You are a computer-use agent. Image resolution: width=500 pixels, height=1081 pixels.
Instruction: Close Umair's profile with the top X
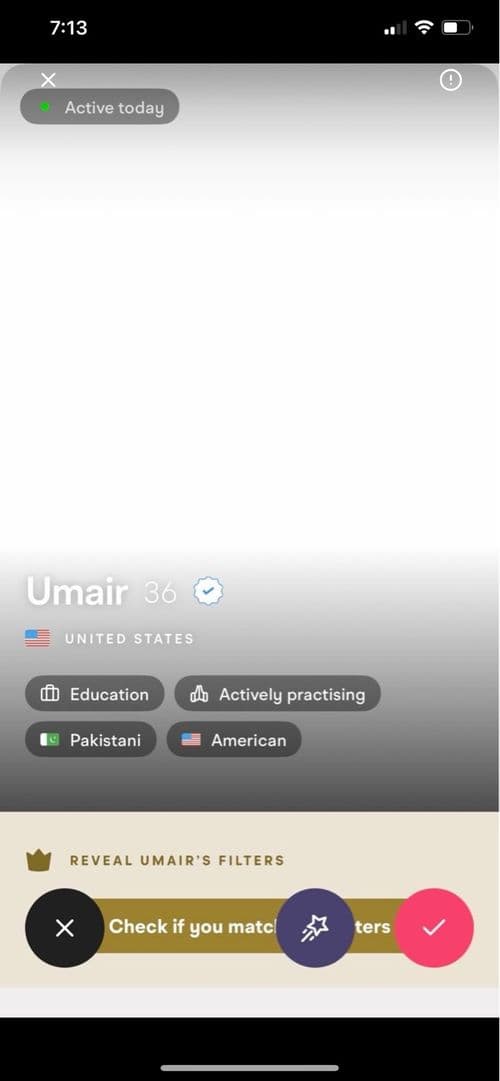click(48, 80)
